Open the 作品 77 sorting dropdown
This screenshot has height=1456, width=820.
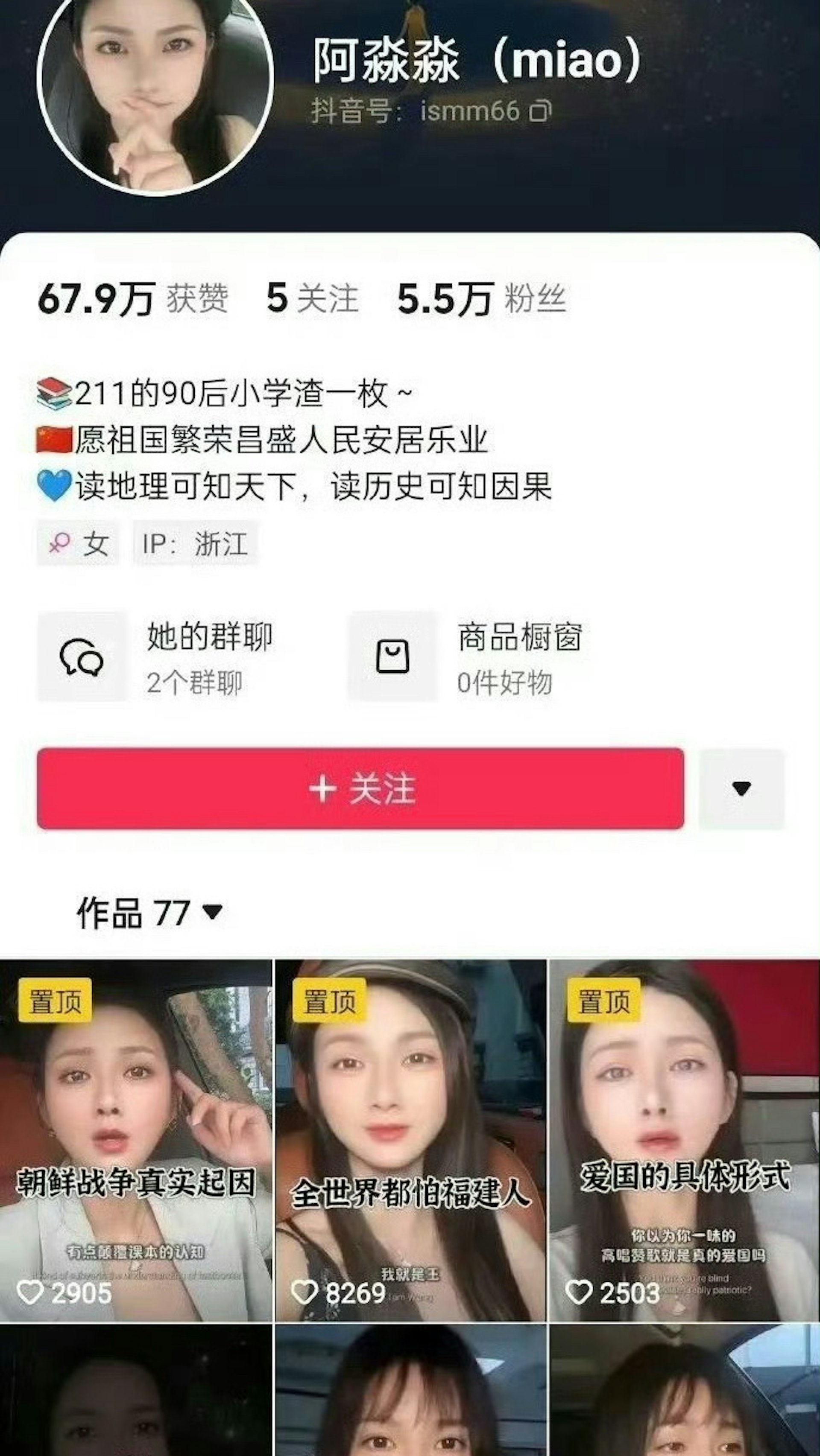[x=150, y=912]
